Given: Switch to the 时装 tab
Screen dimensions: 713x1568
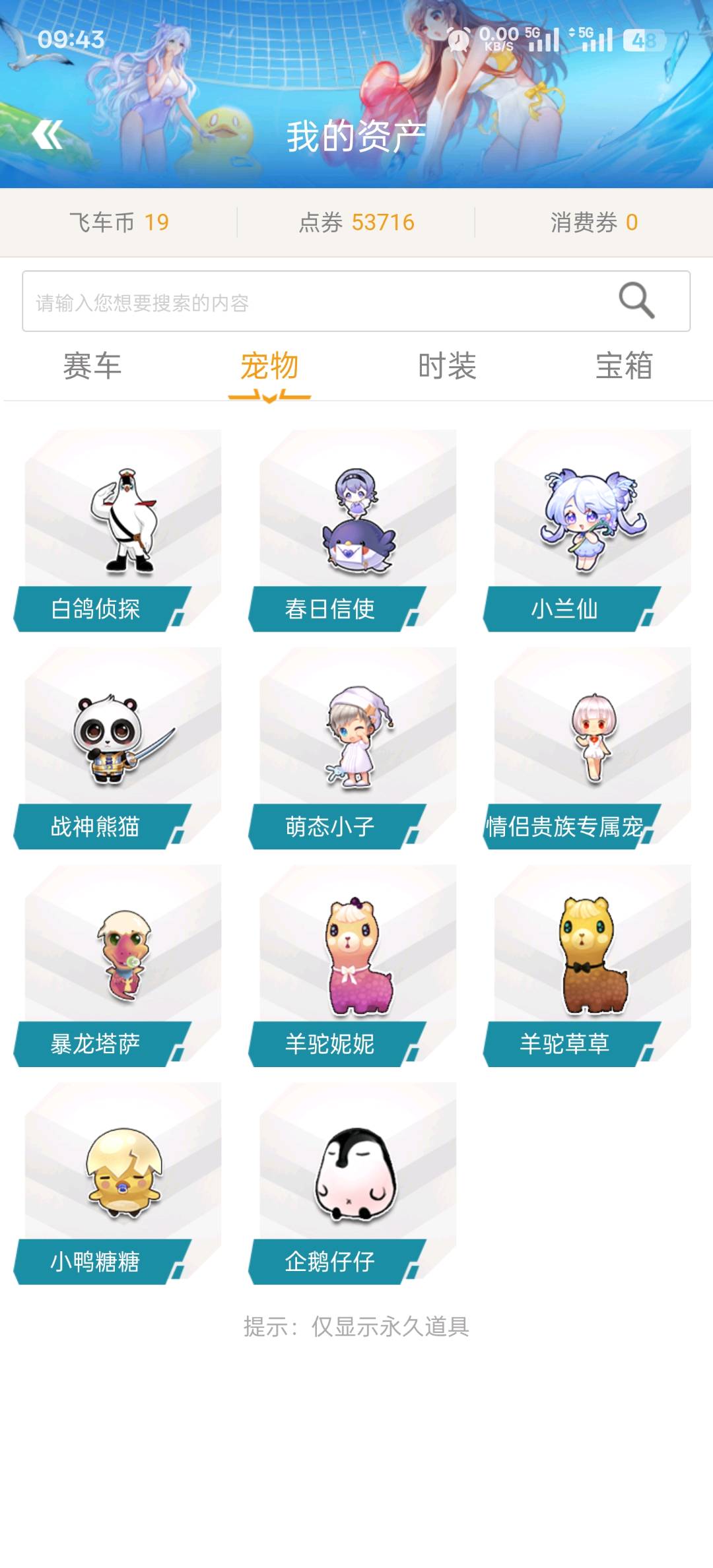Looking at the screenshot, I should pos(447,366).
